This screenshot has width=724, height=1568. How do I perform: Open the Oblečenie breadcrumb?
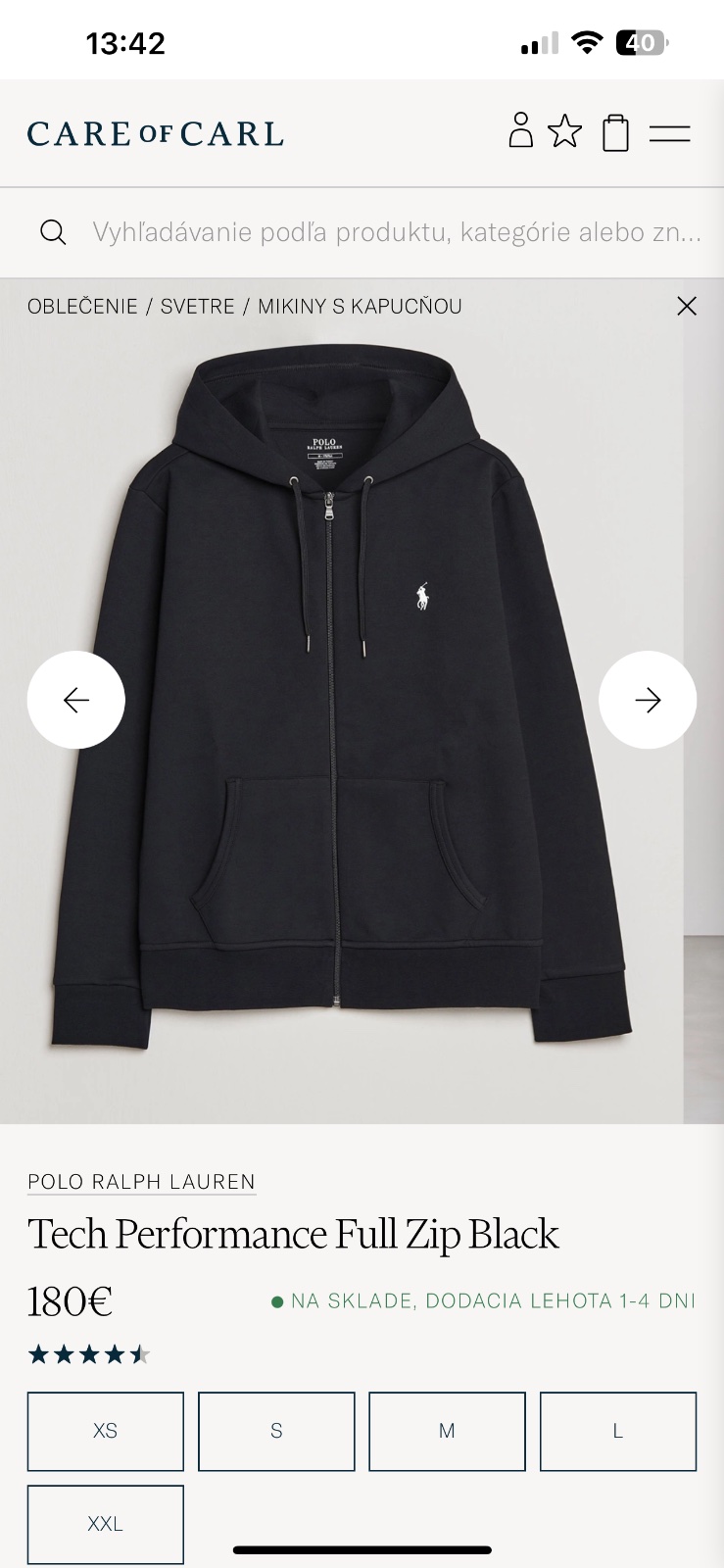82,307
